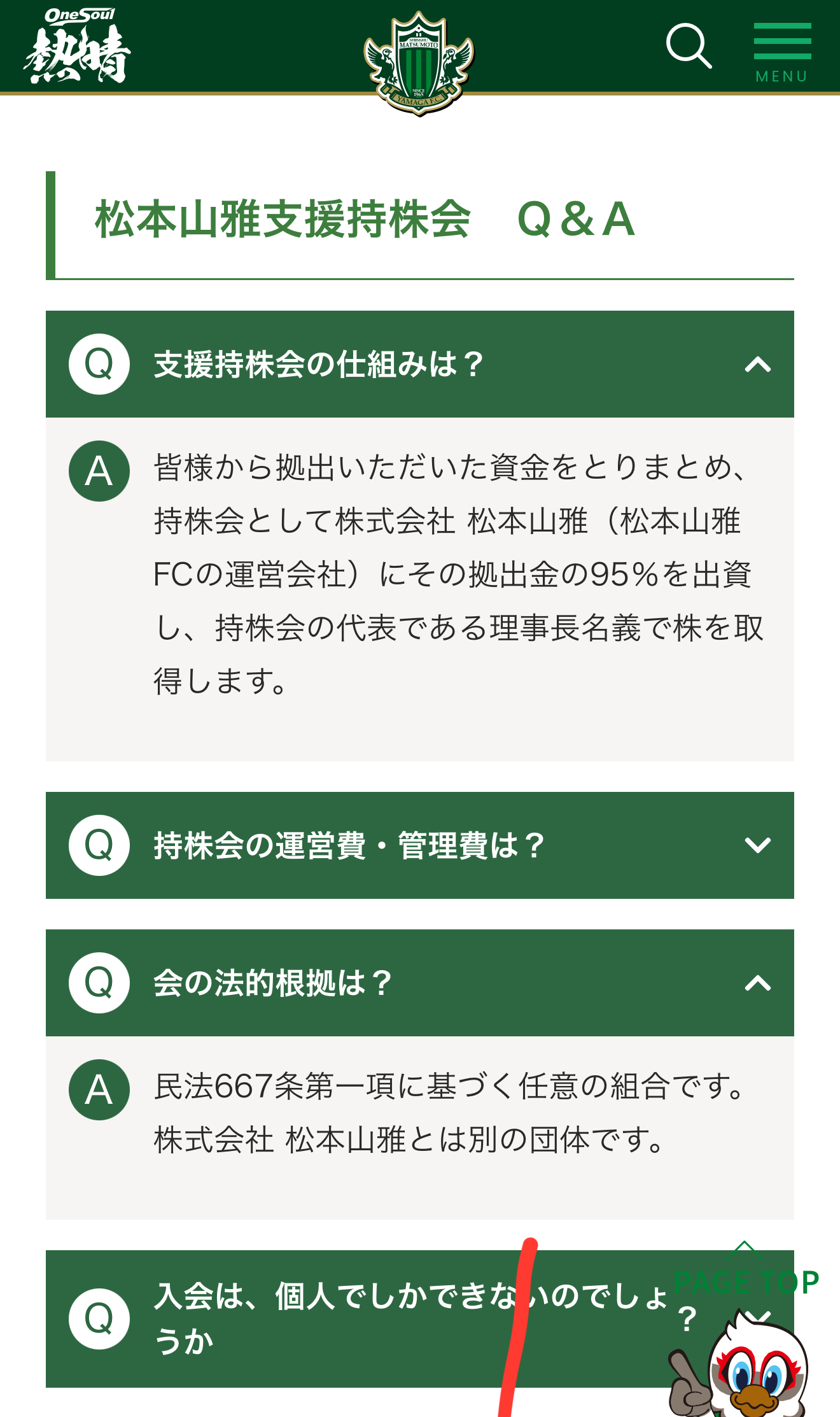Image resolution: width=840 pixels, height=1417 pixels.
Task: Expand the 持株会の運営費・管理費は？ question
Action: pos(757,845)
